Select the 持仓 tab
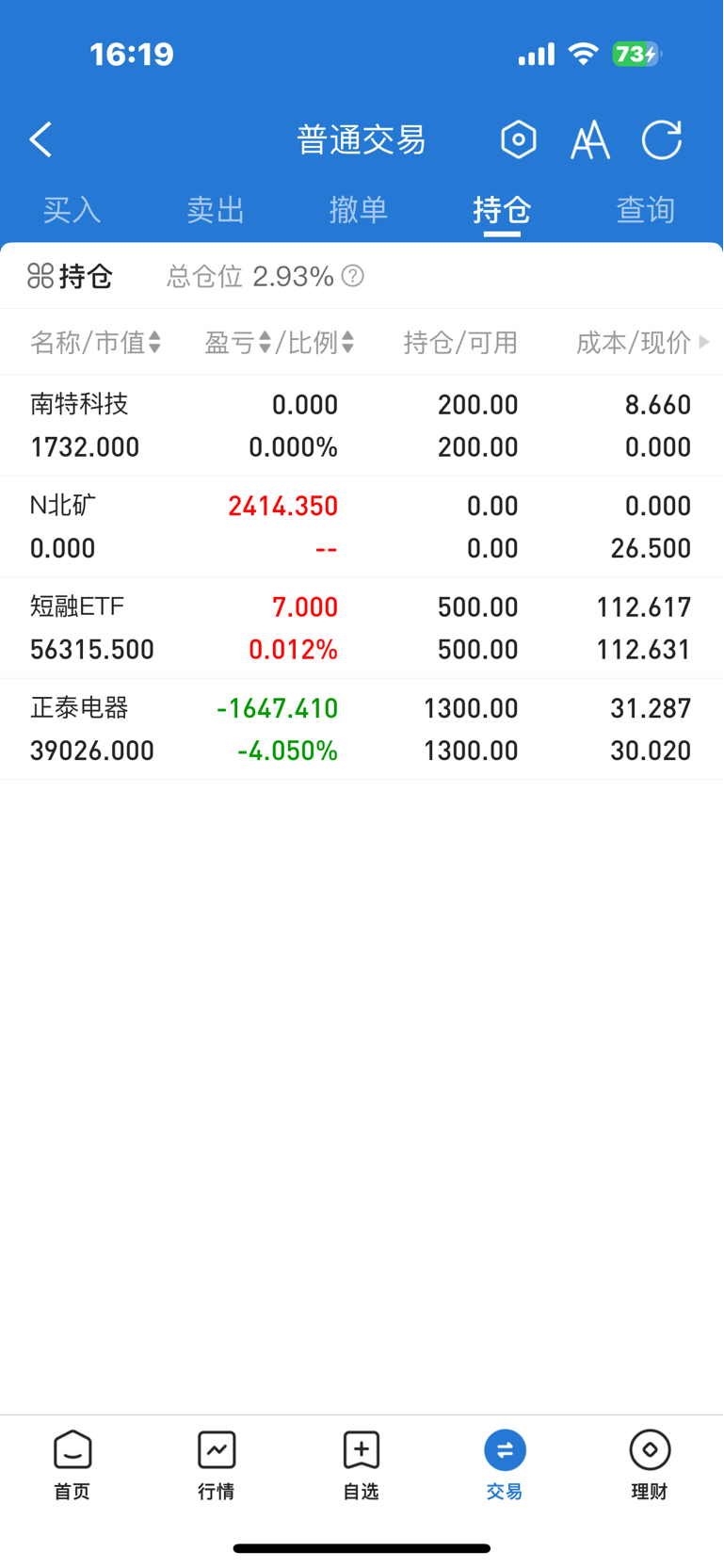The image size is (724, 1568). [x=502, y=209]
